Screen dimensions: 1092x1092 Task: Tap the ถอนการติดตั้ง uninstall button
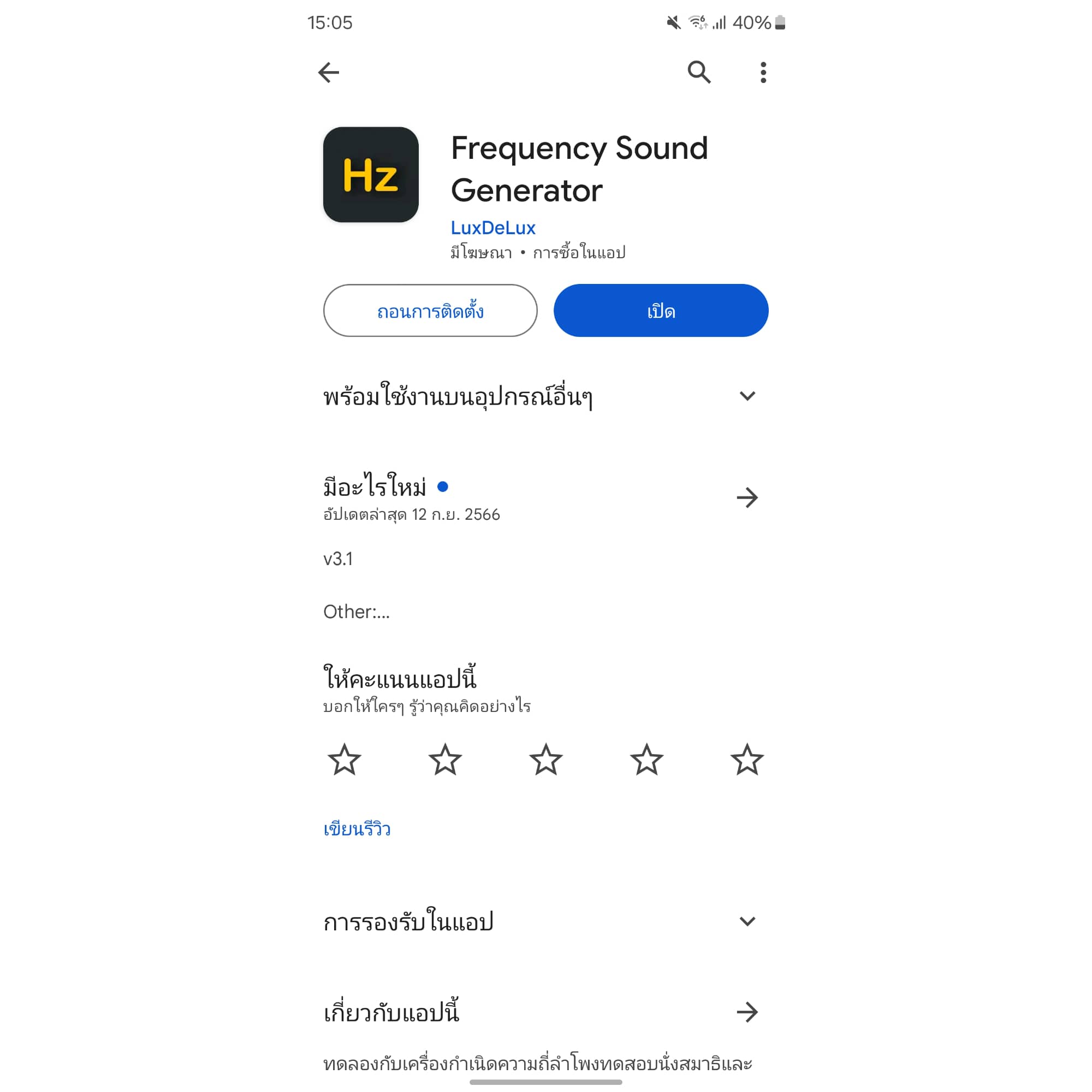[x=430, y=311]
